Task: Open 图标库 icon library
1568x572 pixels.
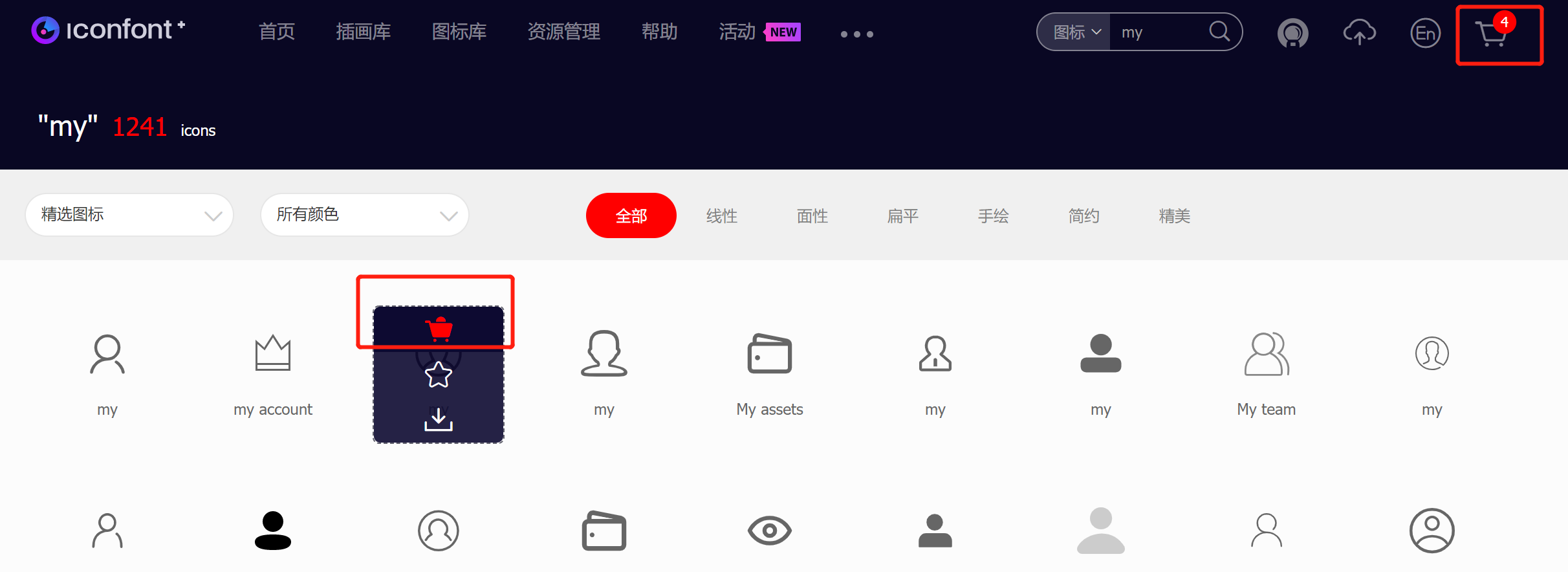Action: [x=459, y=32]
